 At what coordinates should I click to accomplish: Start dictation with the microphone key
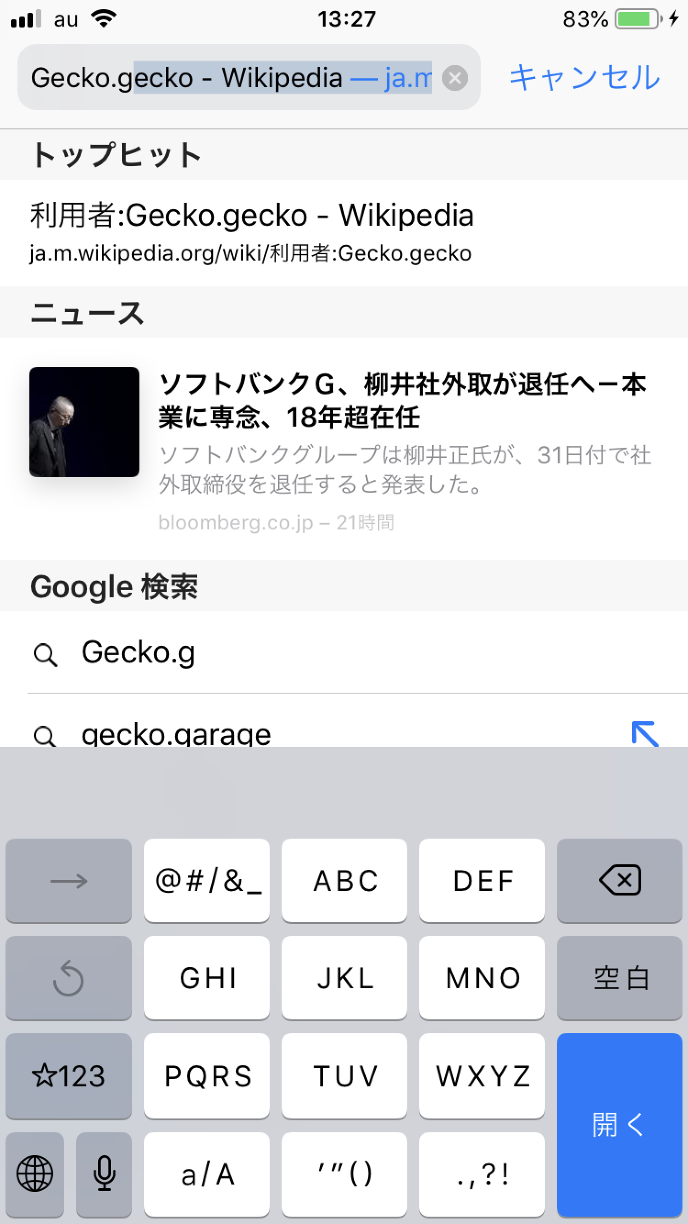click(104, 1173)
